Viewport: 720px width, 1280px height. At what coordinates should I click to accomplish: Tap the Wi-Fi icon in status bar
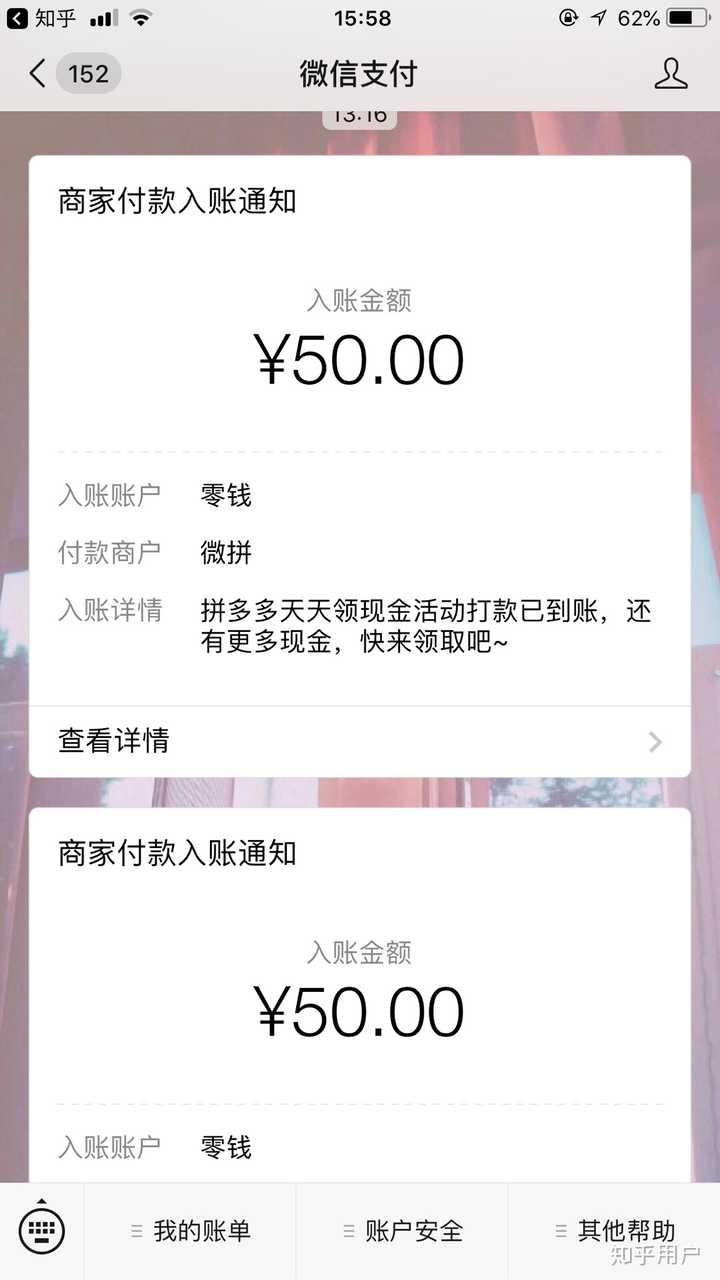(x=140, y=17)
